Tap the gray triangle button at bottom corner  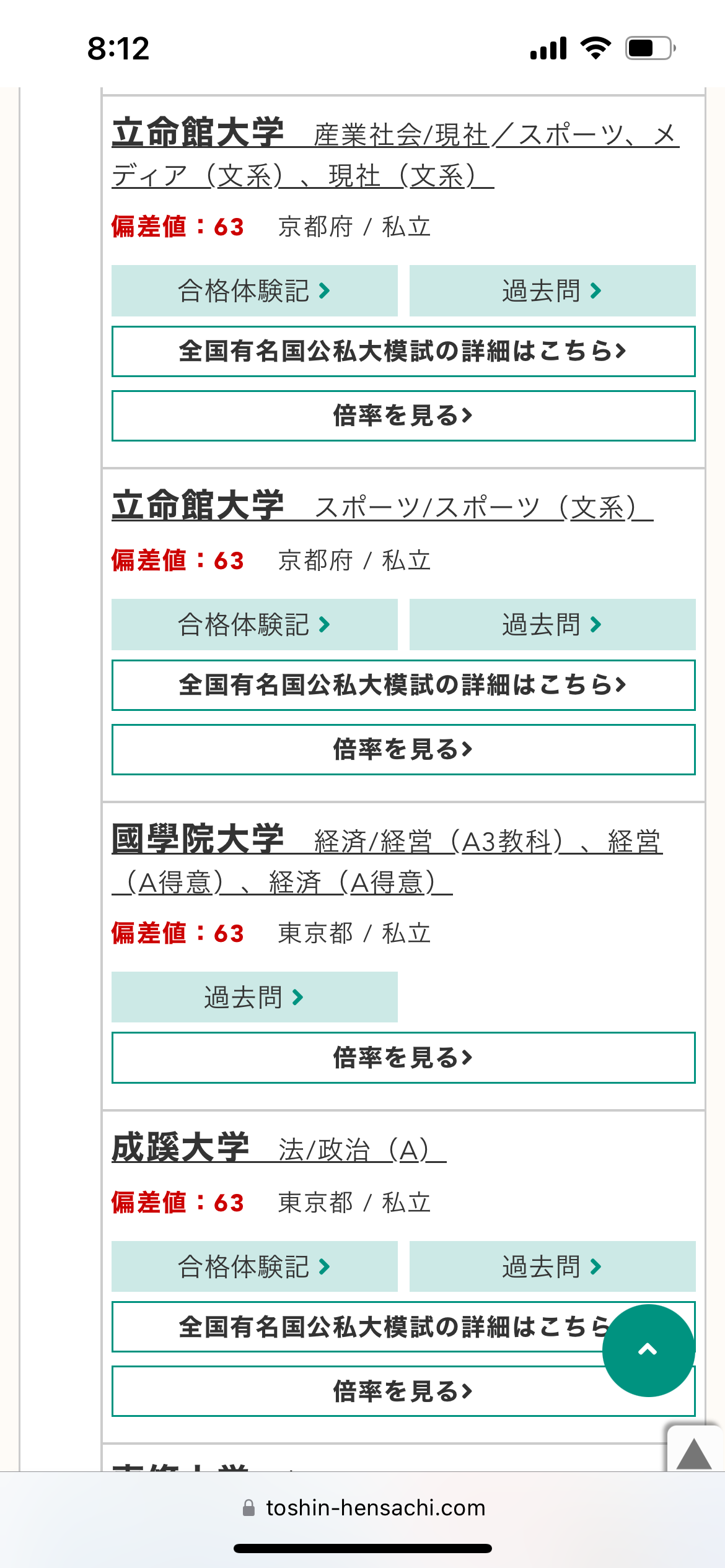click(x=694, y=1452)
